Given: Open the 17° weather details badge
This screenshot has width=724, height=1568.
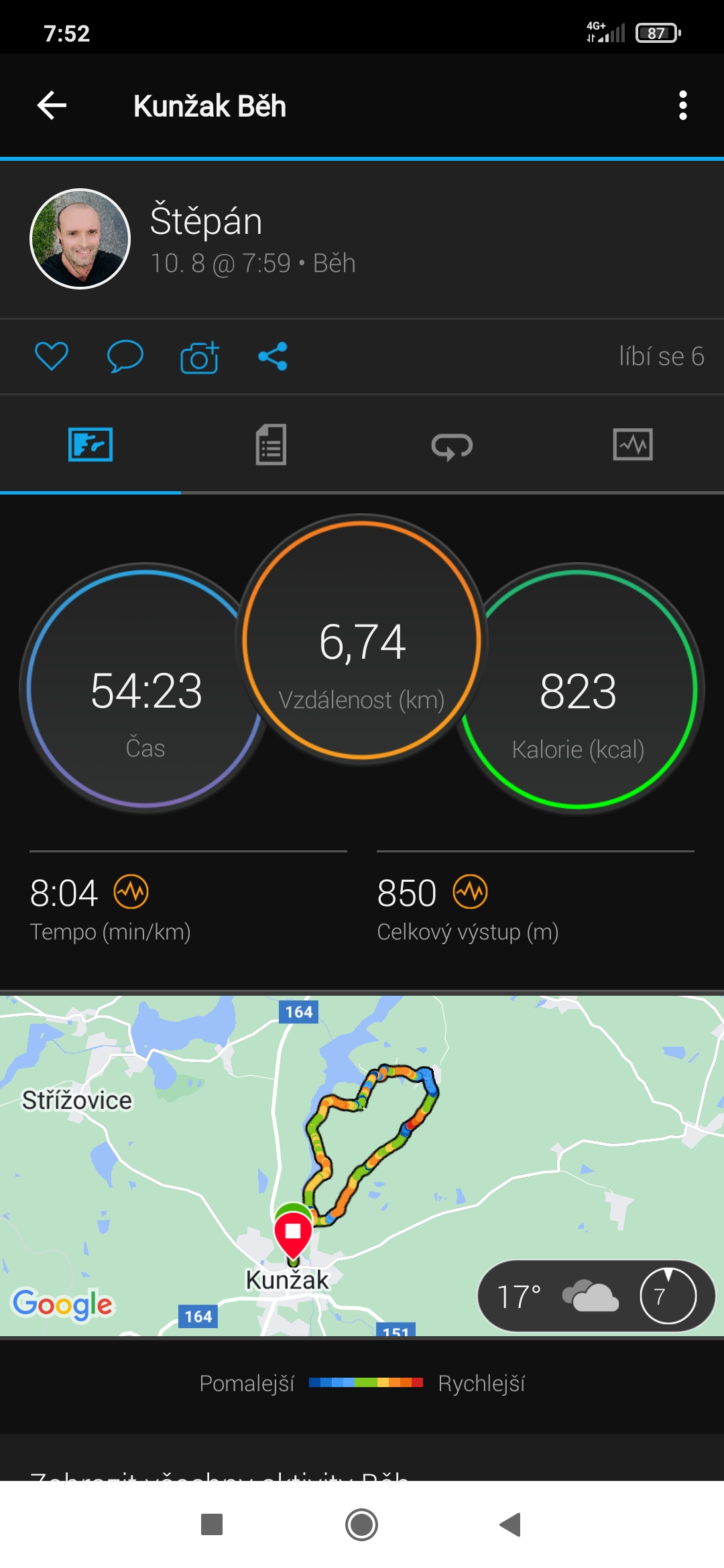Looking at the screenshot, I should point(596,1295).
